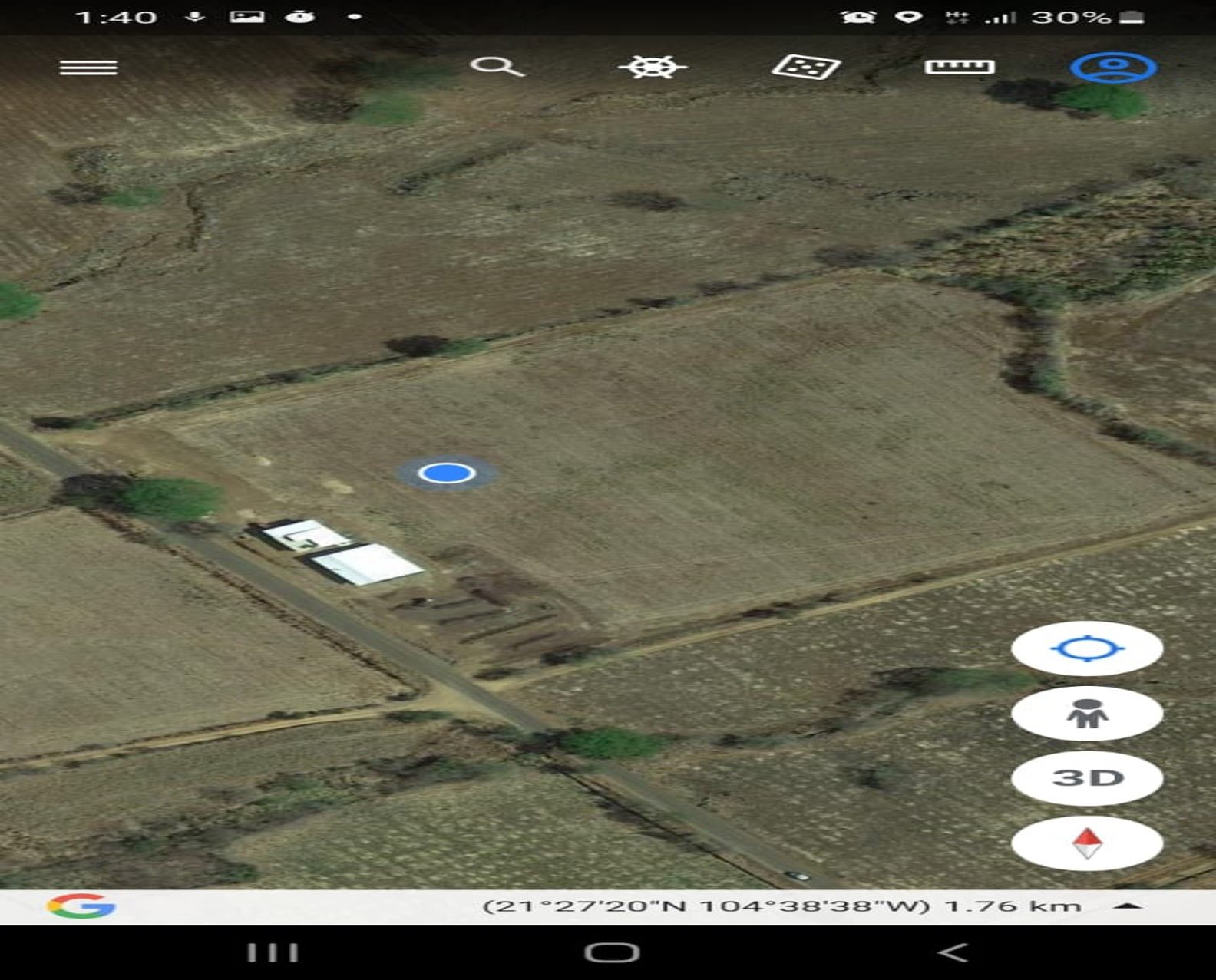This screenshot has width=1216, height=980.
Task: Tap the I'm Feeling Lucky dice
Action: pos(805,67)
